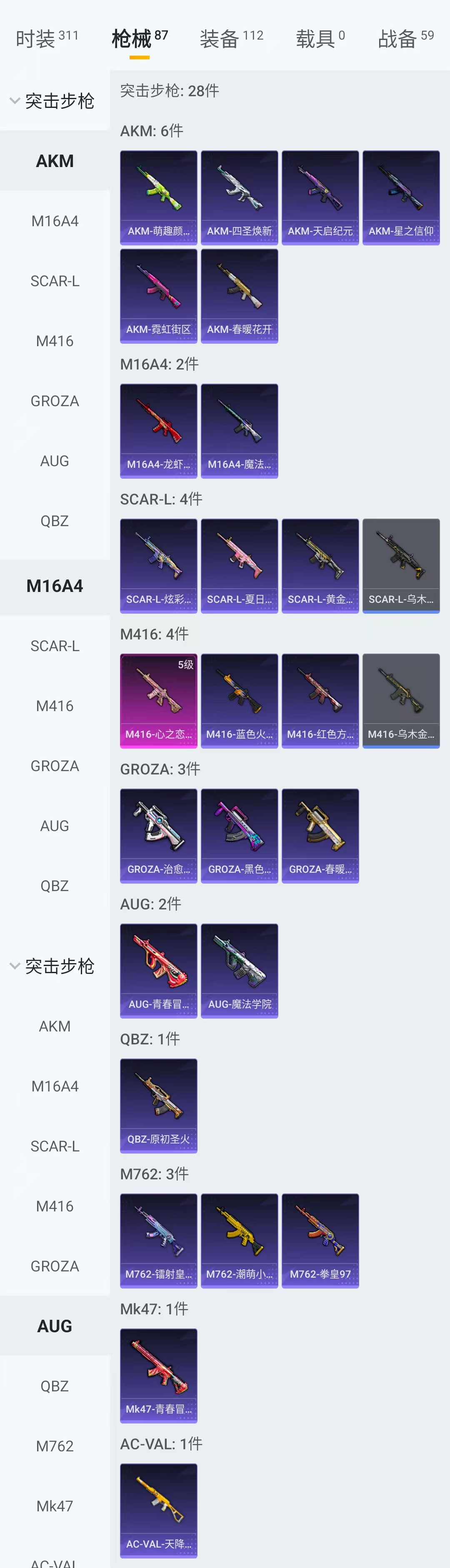This screenshot has height=1568, width=450.
Task: Tap the AKM-星之信仰 skin tile
Action: click(x=401, y=197)
